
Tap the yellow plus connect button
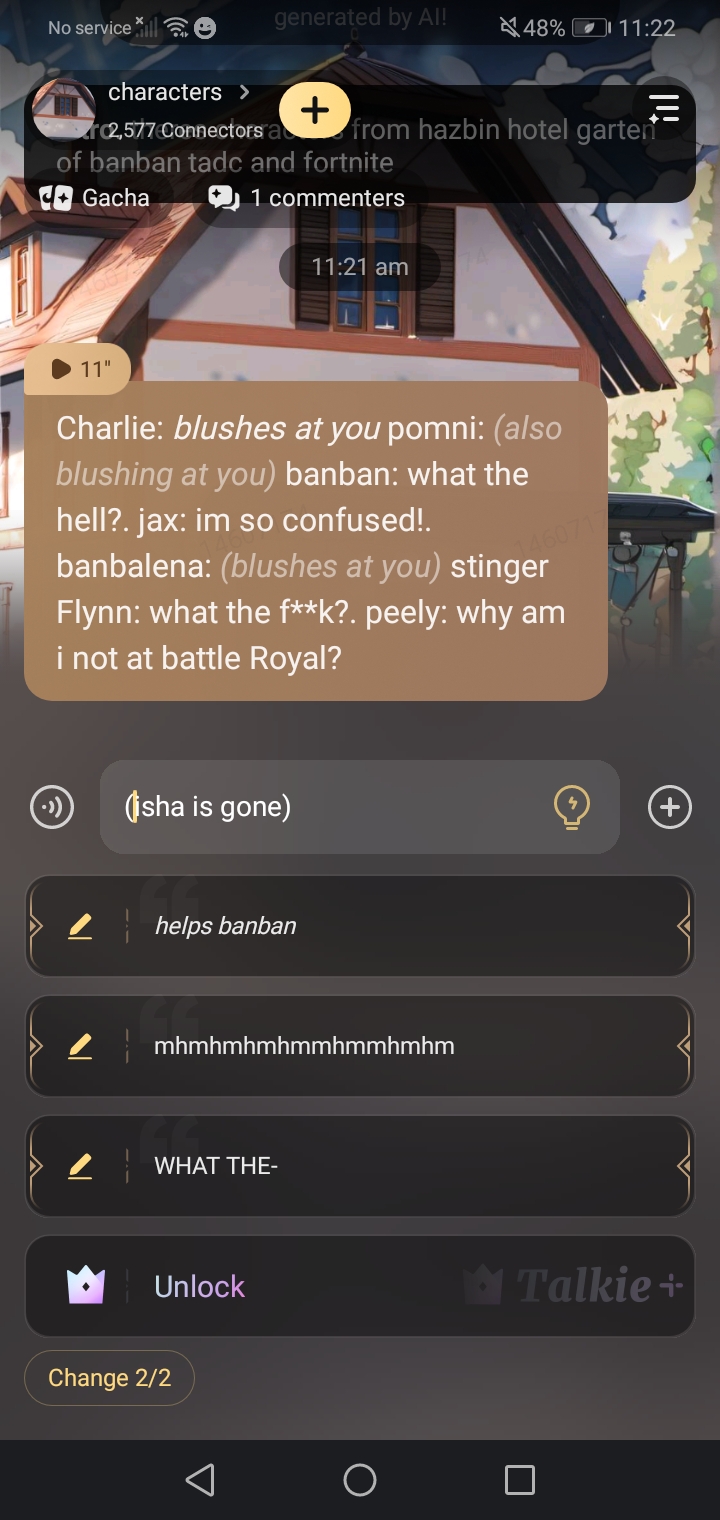pyautogui.click(x=315, y=110)
